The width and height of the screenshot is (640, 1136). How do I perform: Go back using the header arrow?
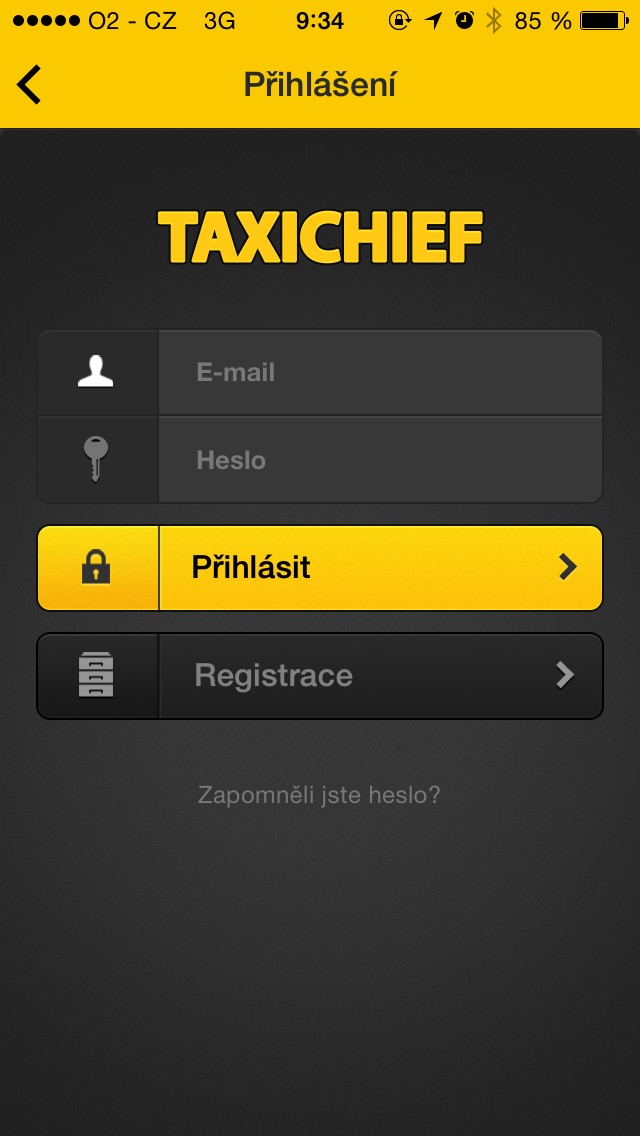tap(29, 85)
